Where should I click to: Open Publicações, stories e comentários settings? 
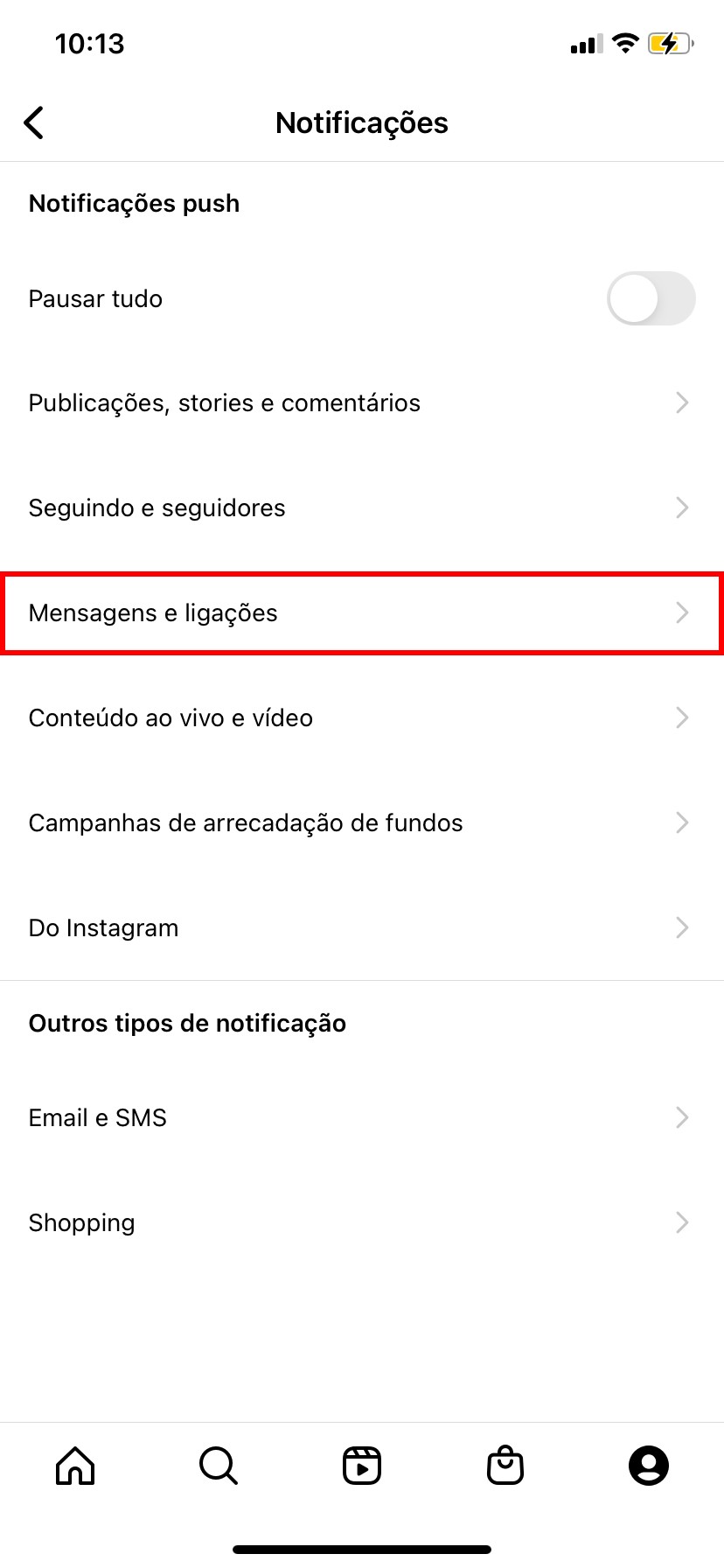pyautogui.click(x=361, y=403)
